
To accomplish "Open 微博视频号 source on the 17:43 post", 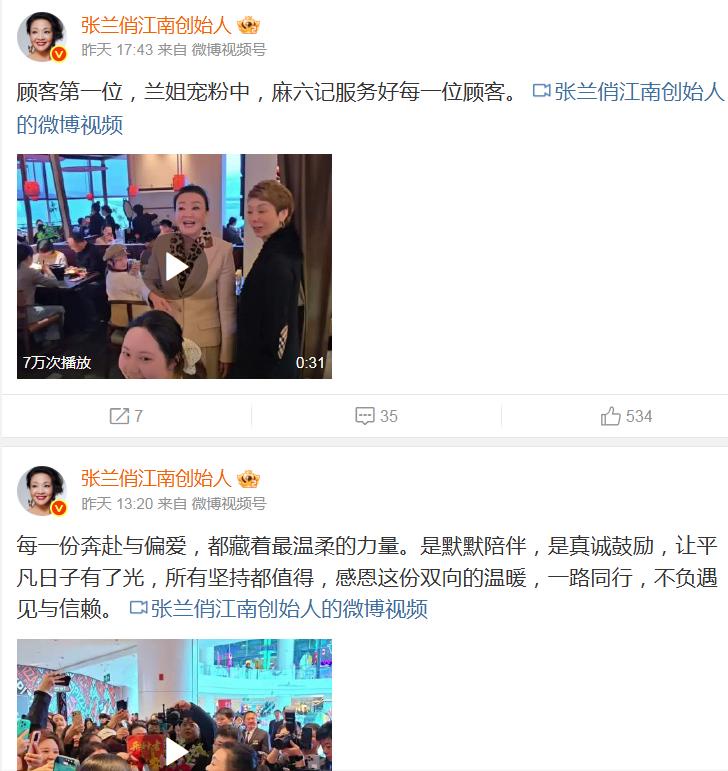I will [228, 49].
